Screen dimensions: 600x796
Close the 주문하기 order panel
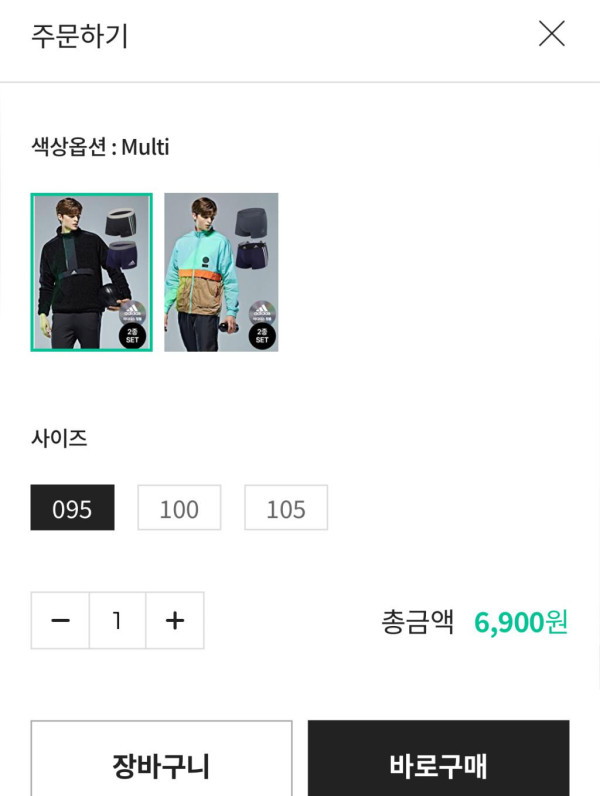click(x=551, y=34)
